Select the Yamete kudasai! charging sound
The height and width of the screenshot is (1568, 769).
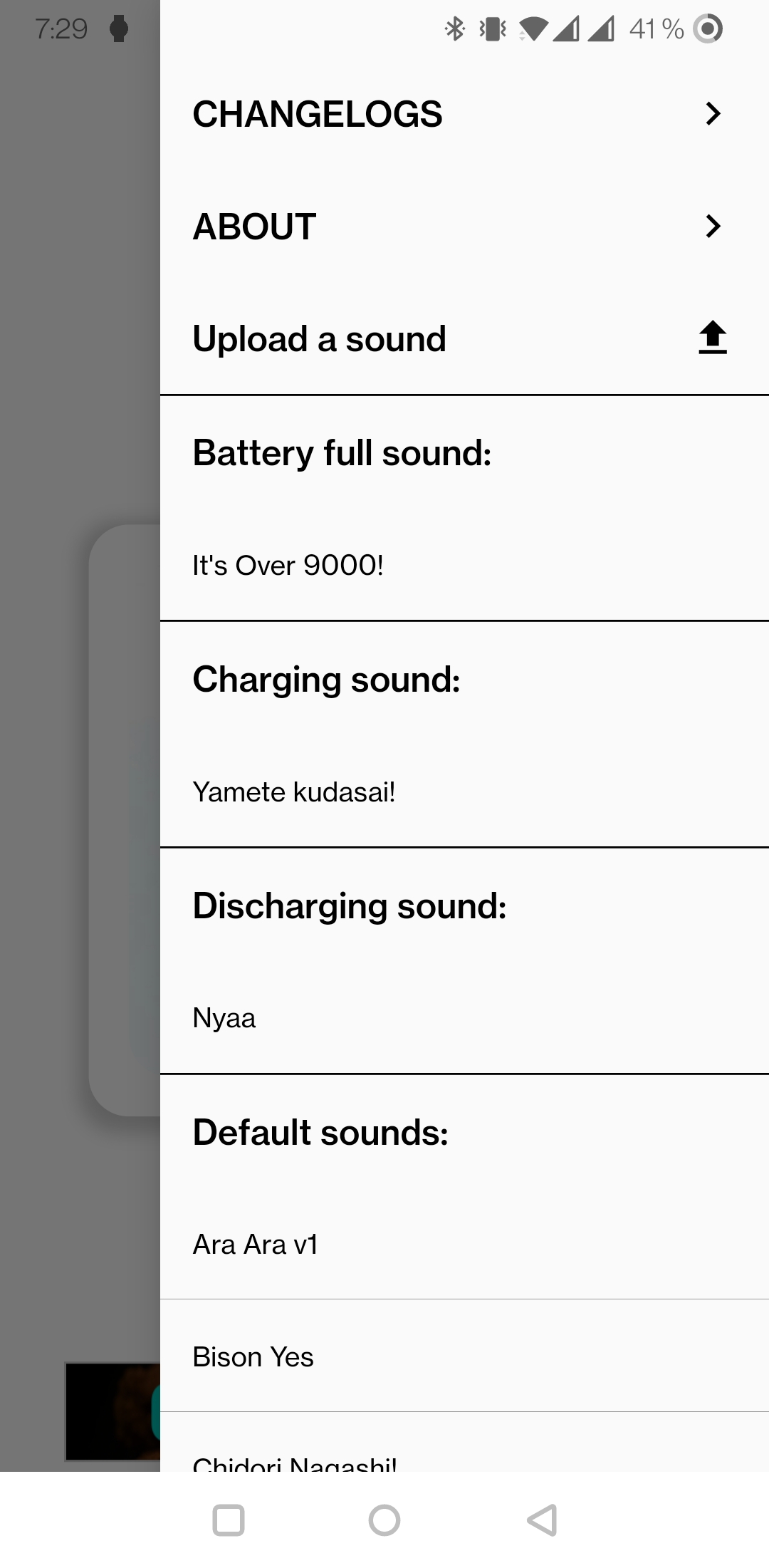point(464,791)
